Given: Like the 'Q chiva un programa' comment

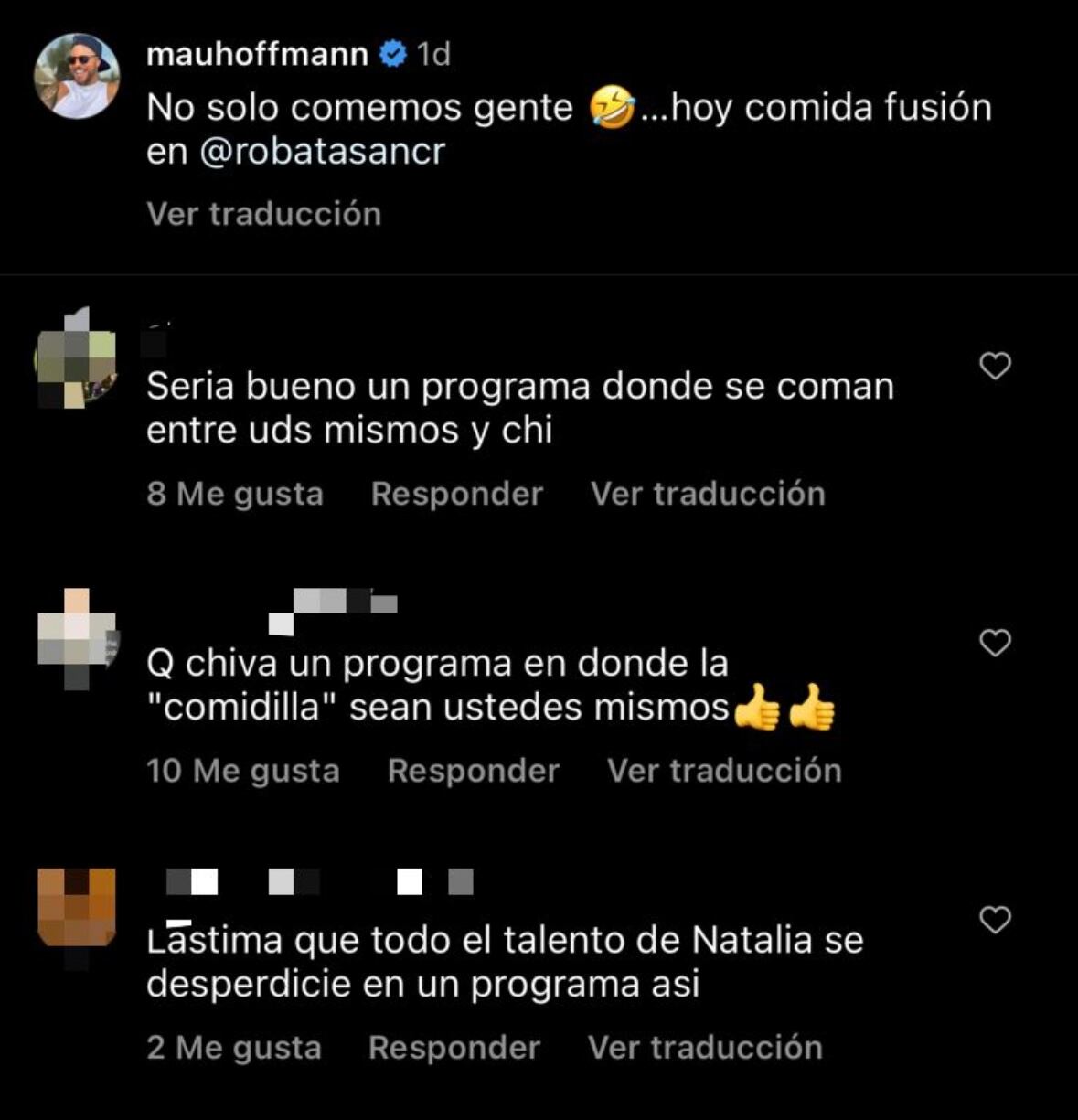Looking at the screenshot, I should (x=995, y=643).
